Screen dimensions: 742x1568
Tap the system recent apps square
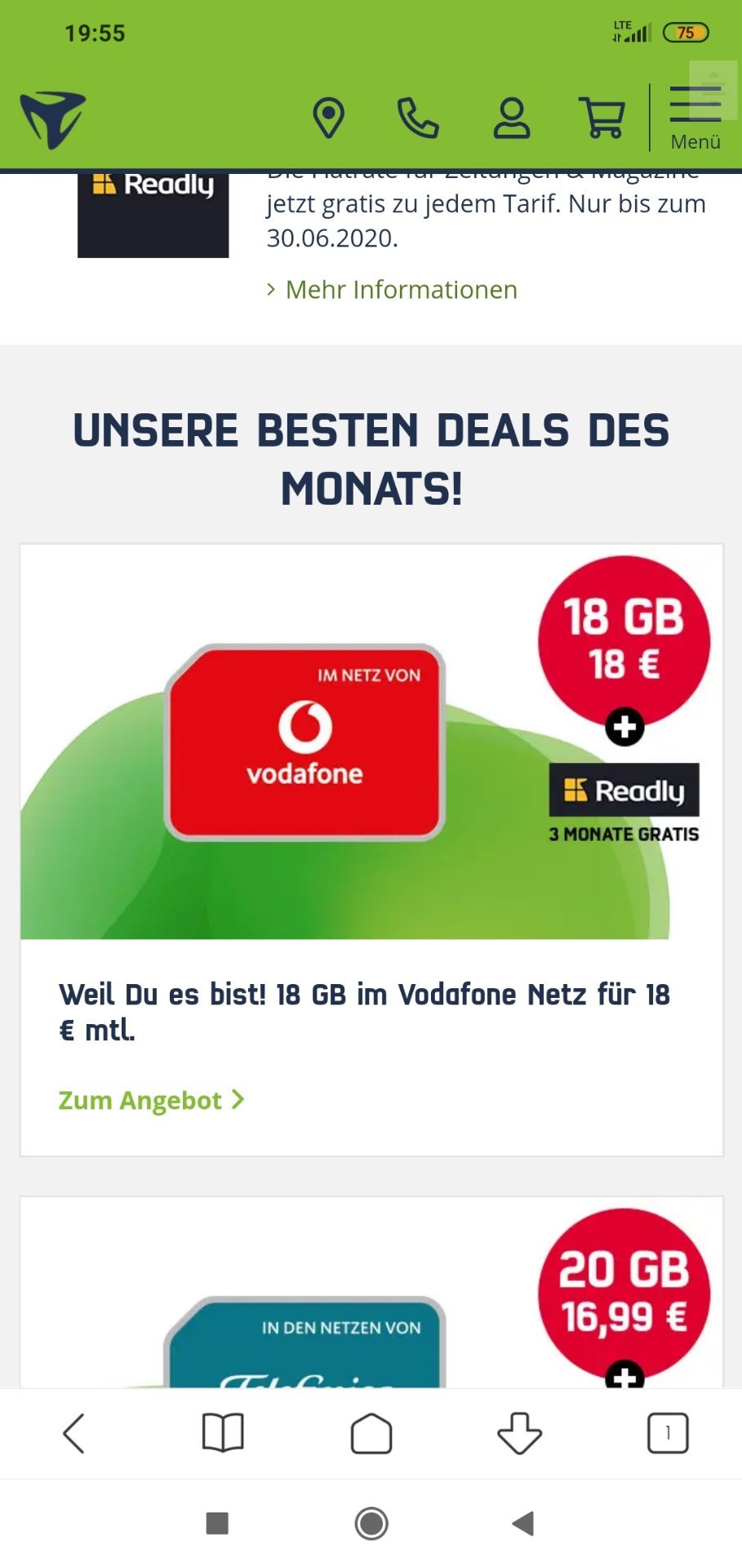(217, 1523)
